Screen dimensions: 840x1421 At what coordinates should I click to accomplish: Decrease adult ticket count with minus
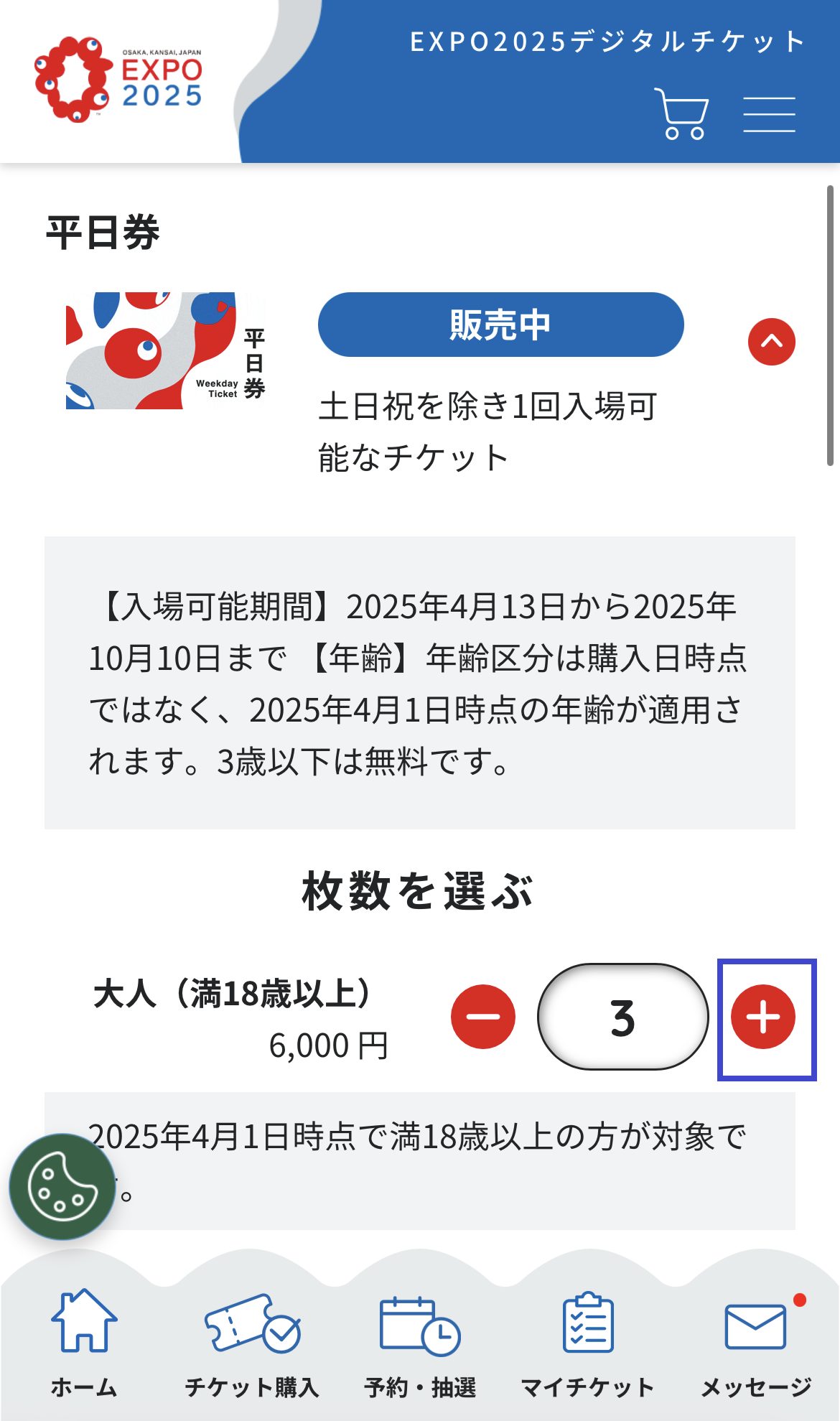click(483, 1017)
